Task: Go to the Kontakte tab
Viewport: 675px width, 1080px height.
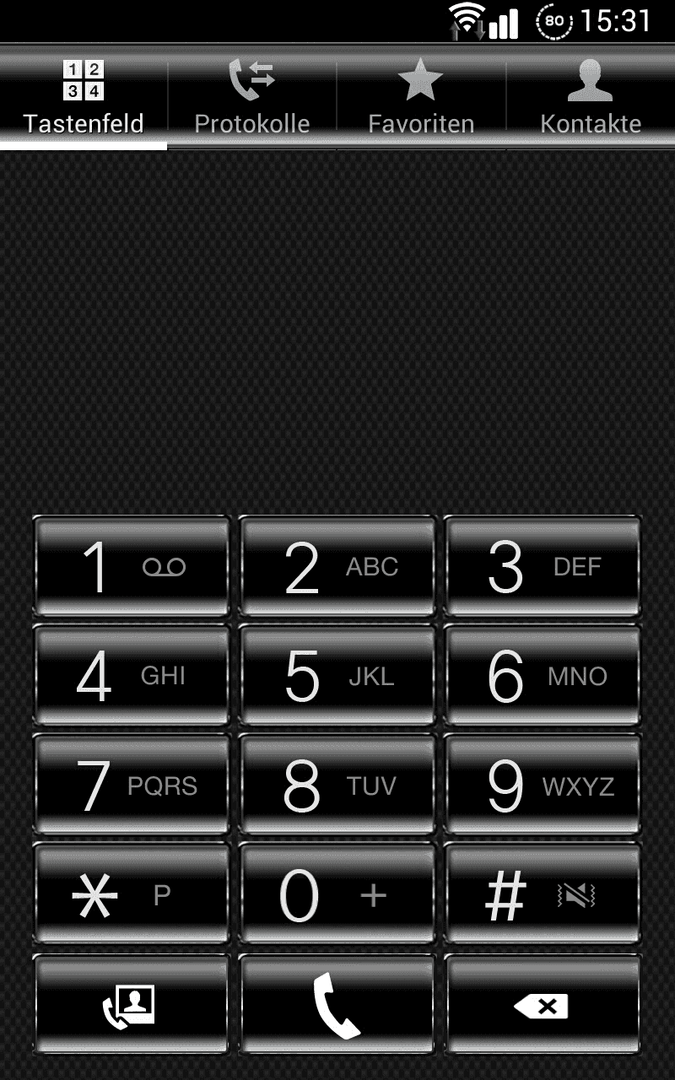Action: pos(590,98)
